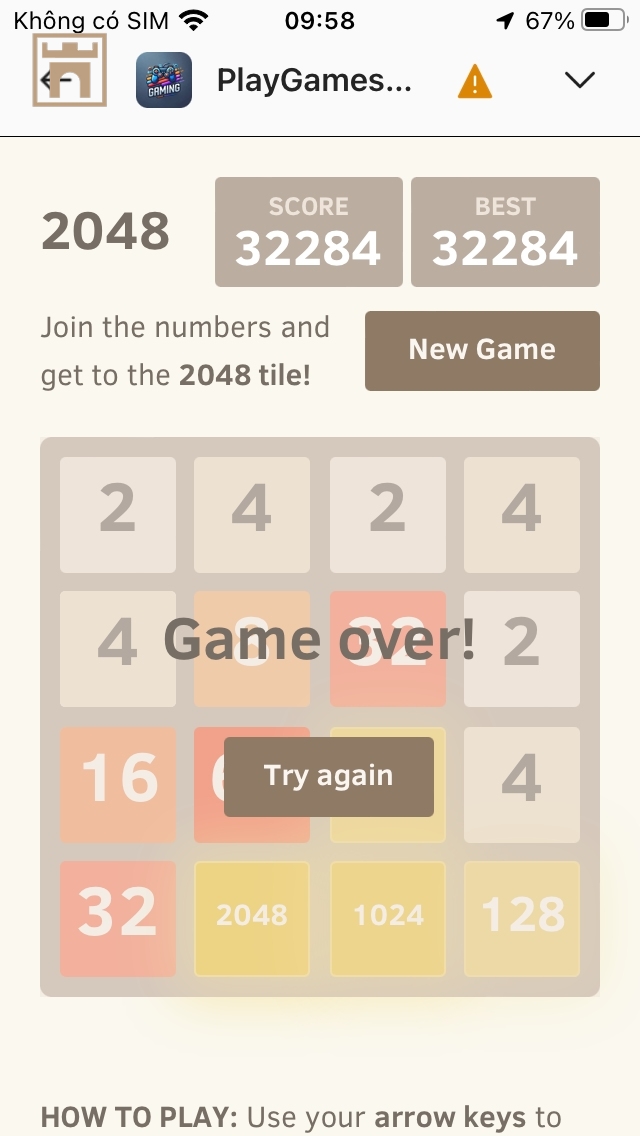Tap Try again to restart
This screenshot has width=640, height=1136.
click(328, 776)
